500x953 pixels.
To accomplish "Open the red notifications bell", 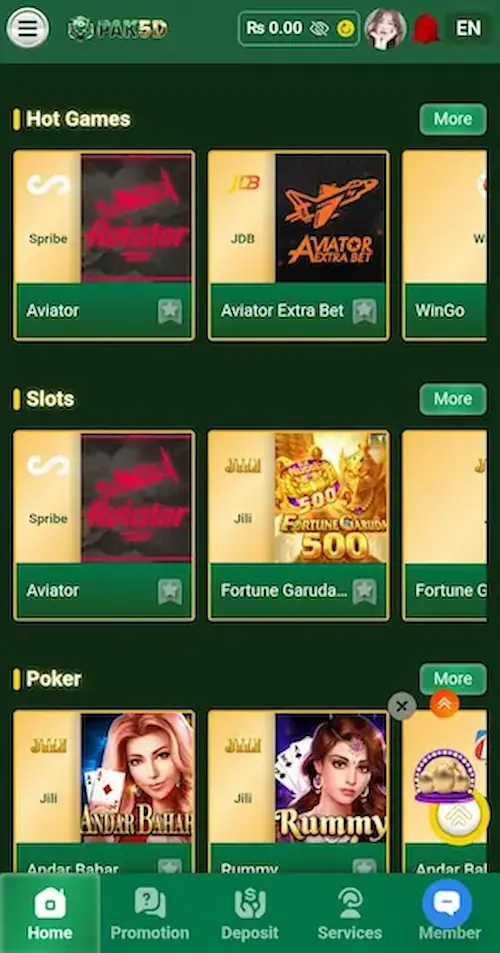I will coord(426,29).
